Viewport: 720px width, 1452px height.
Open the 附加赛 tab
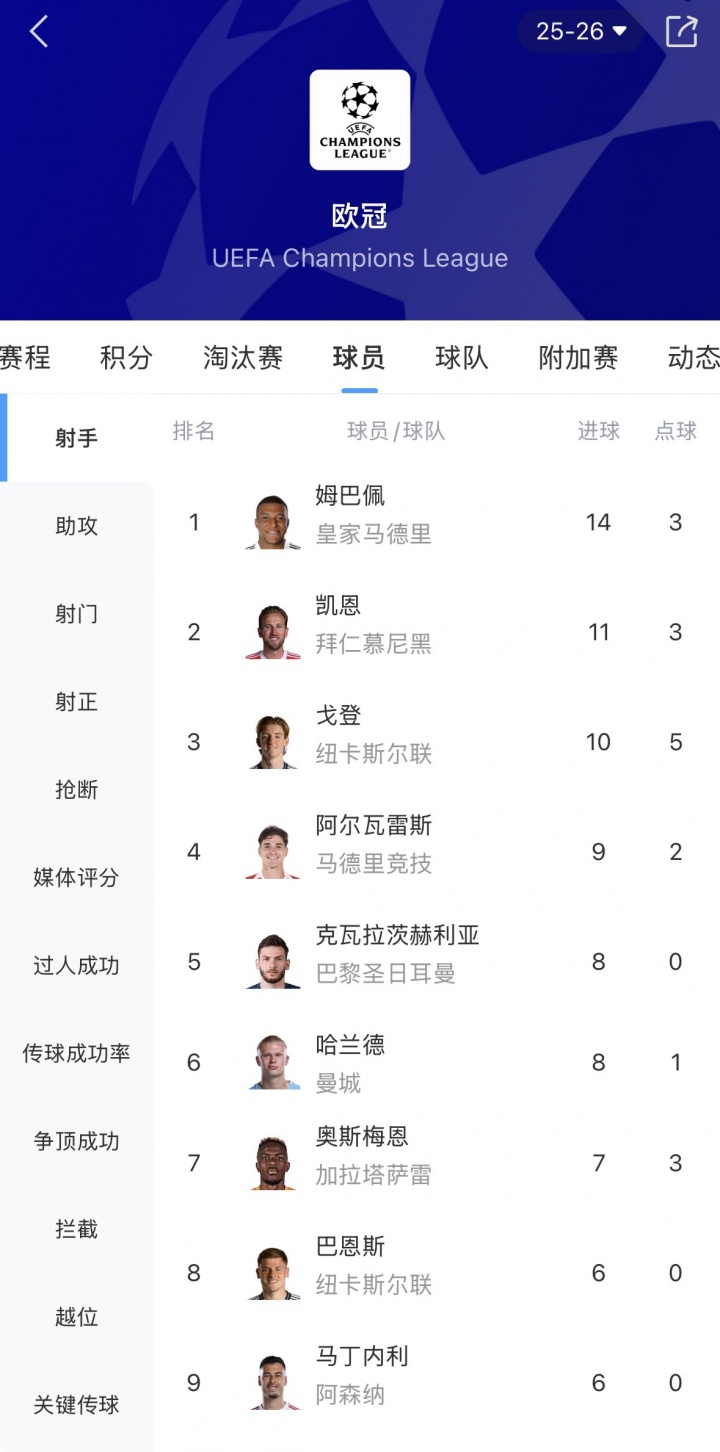click(x=578, y=357)
